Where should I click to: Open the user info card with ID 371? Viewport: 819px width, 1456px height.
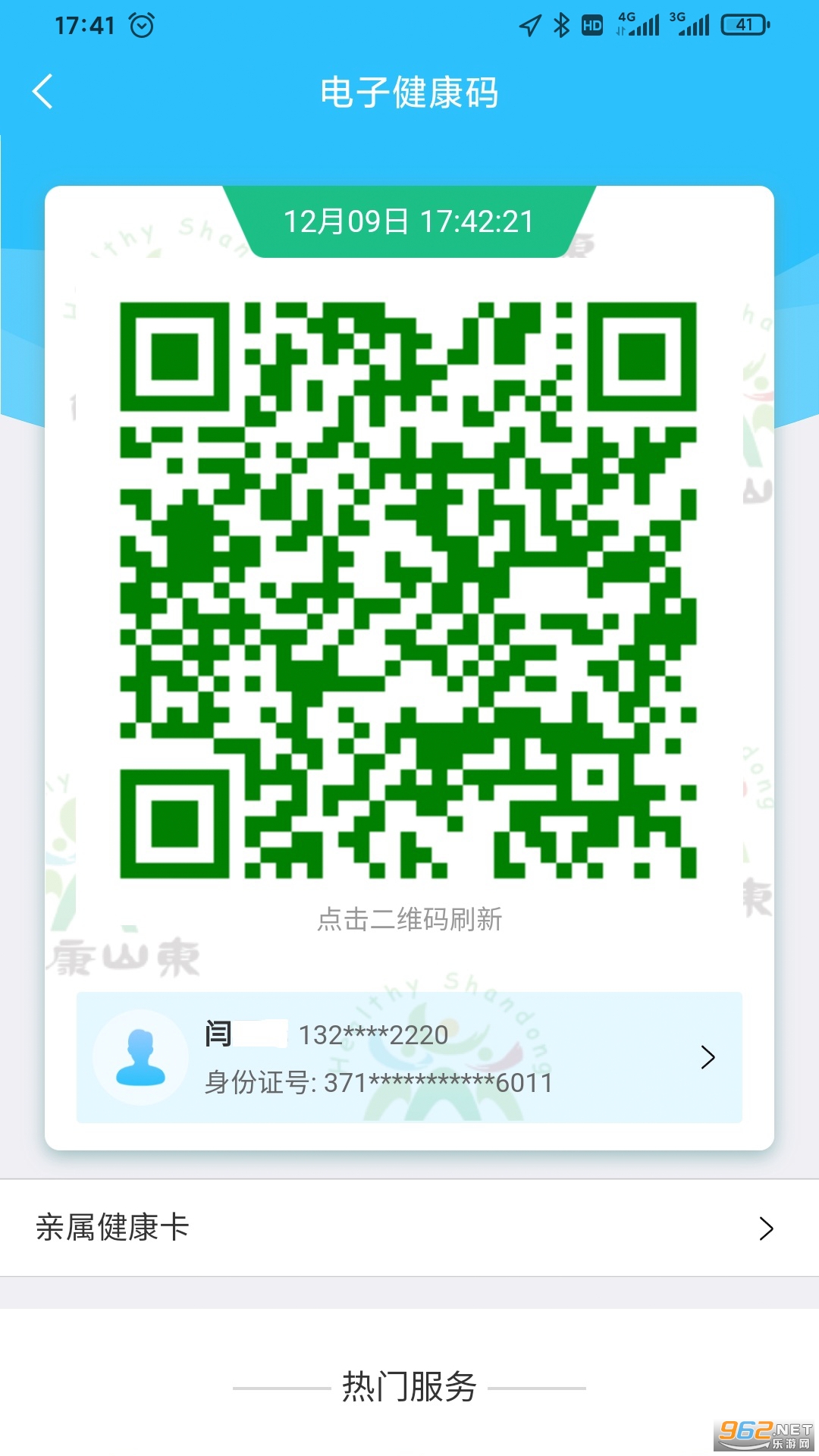click(x=409, y=1057)
